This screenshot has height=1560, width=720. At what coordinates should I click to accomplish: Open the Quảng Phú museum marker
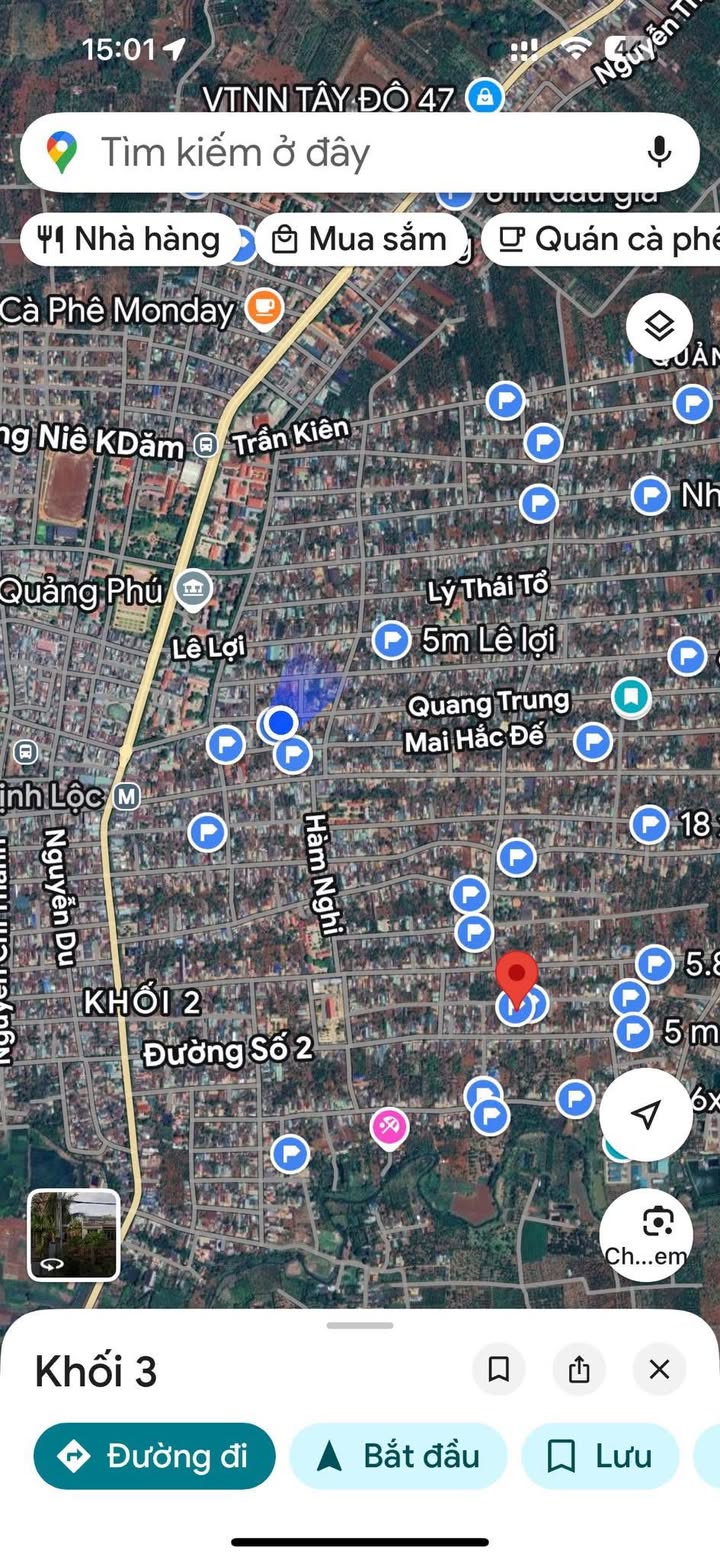pyautogui.click(x=193, y=590)
